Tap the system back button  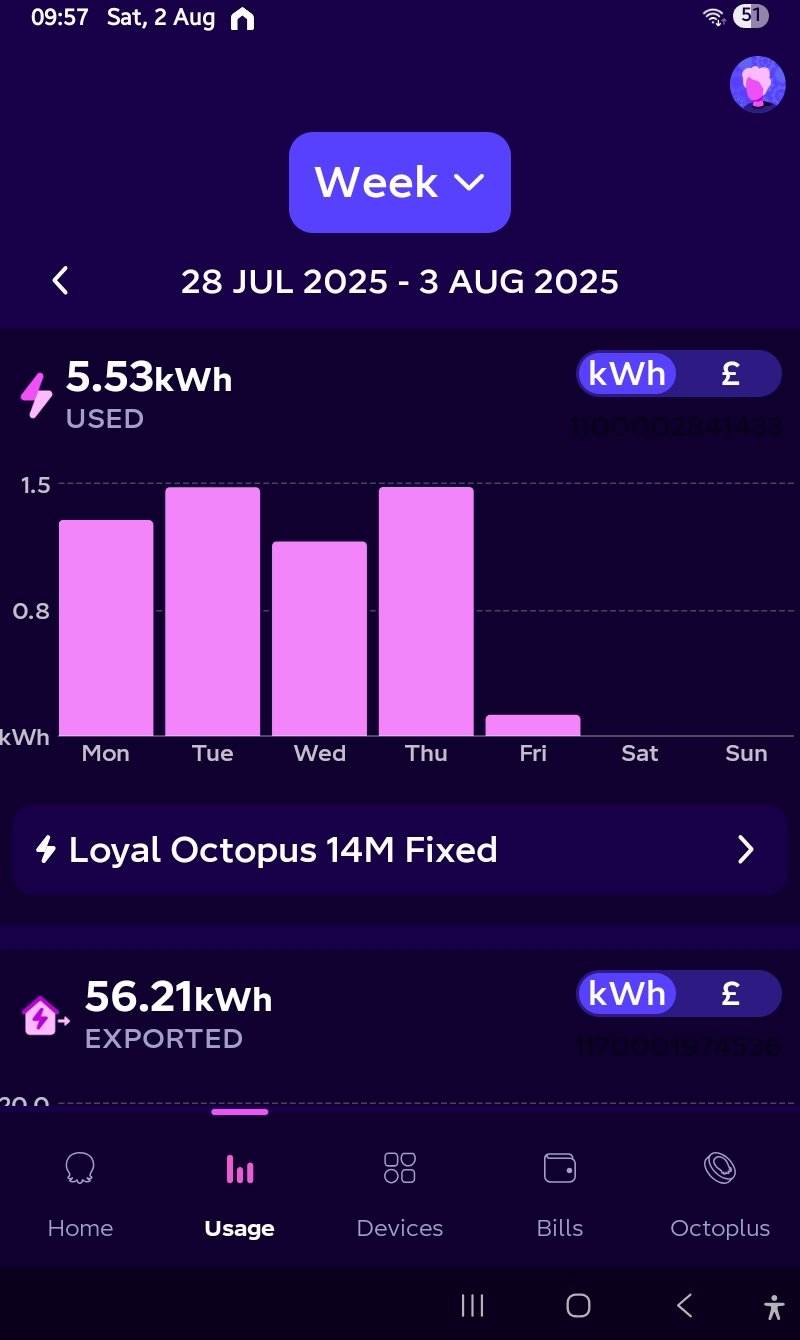(685, 1305)
